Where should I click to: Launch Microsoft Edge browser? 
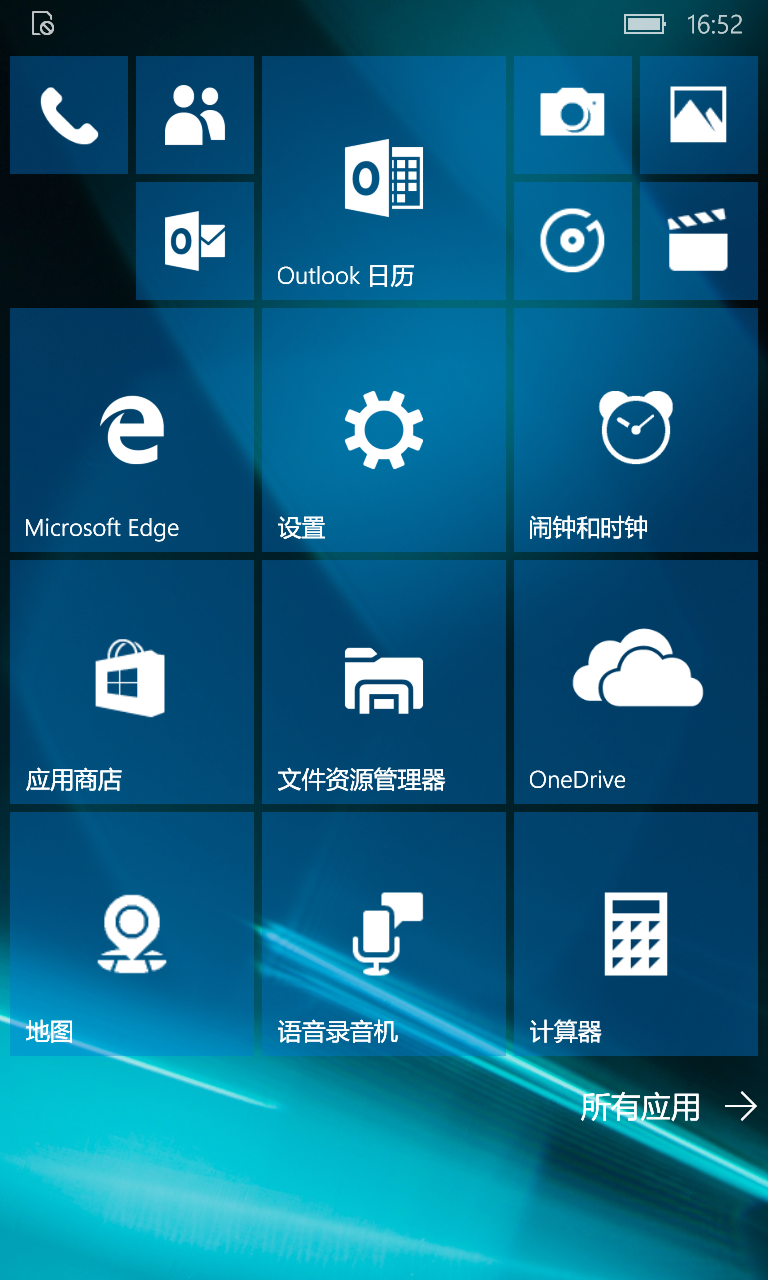132,430
